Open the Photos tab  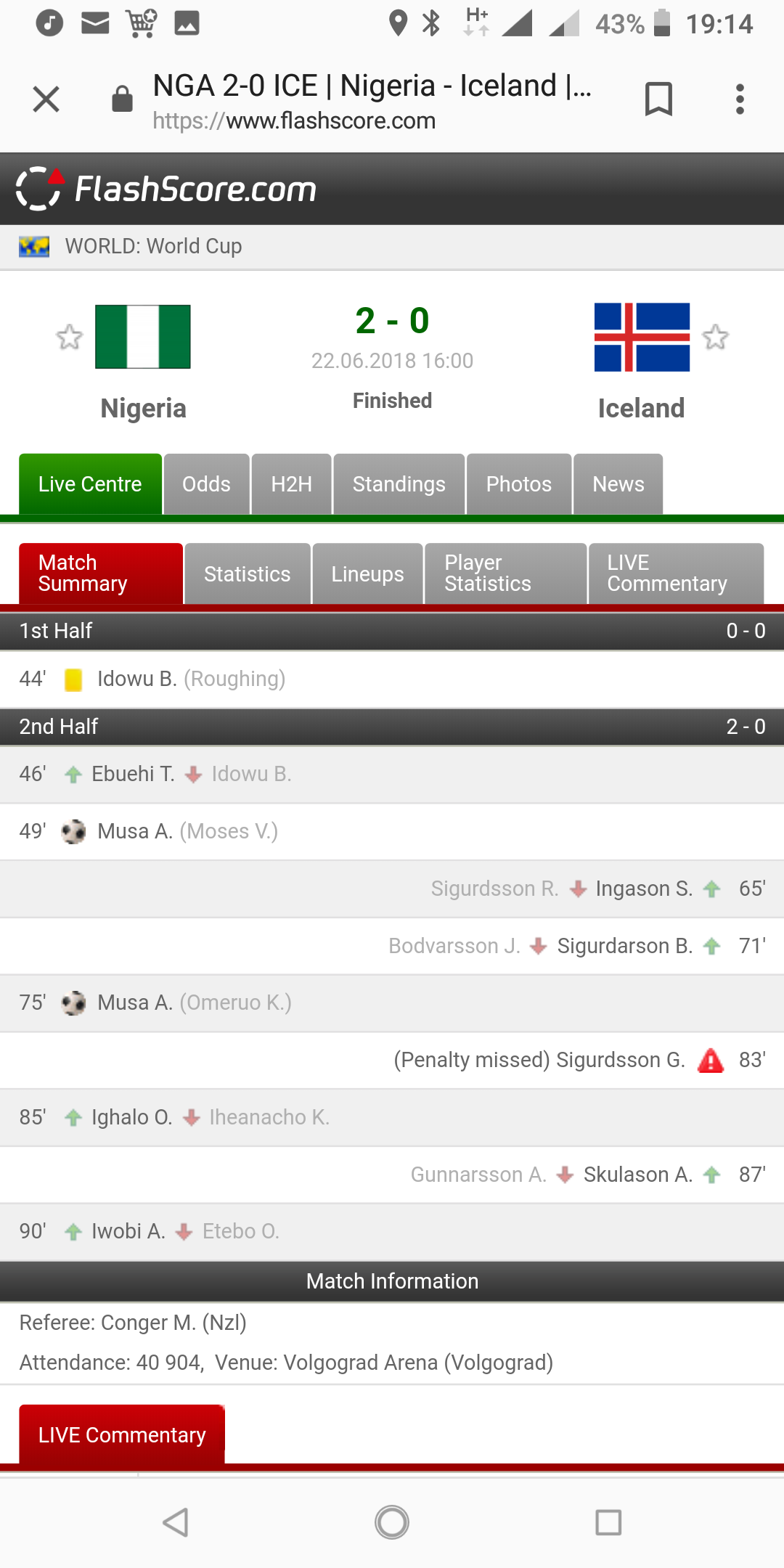tap(518, 484)
